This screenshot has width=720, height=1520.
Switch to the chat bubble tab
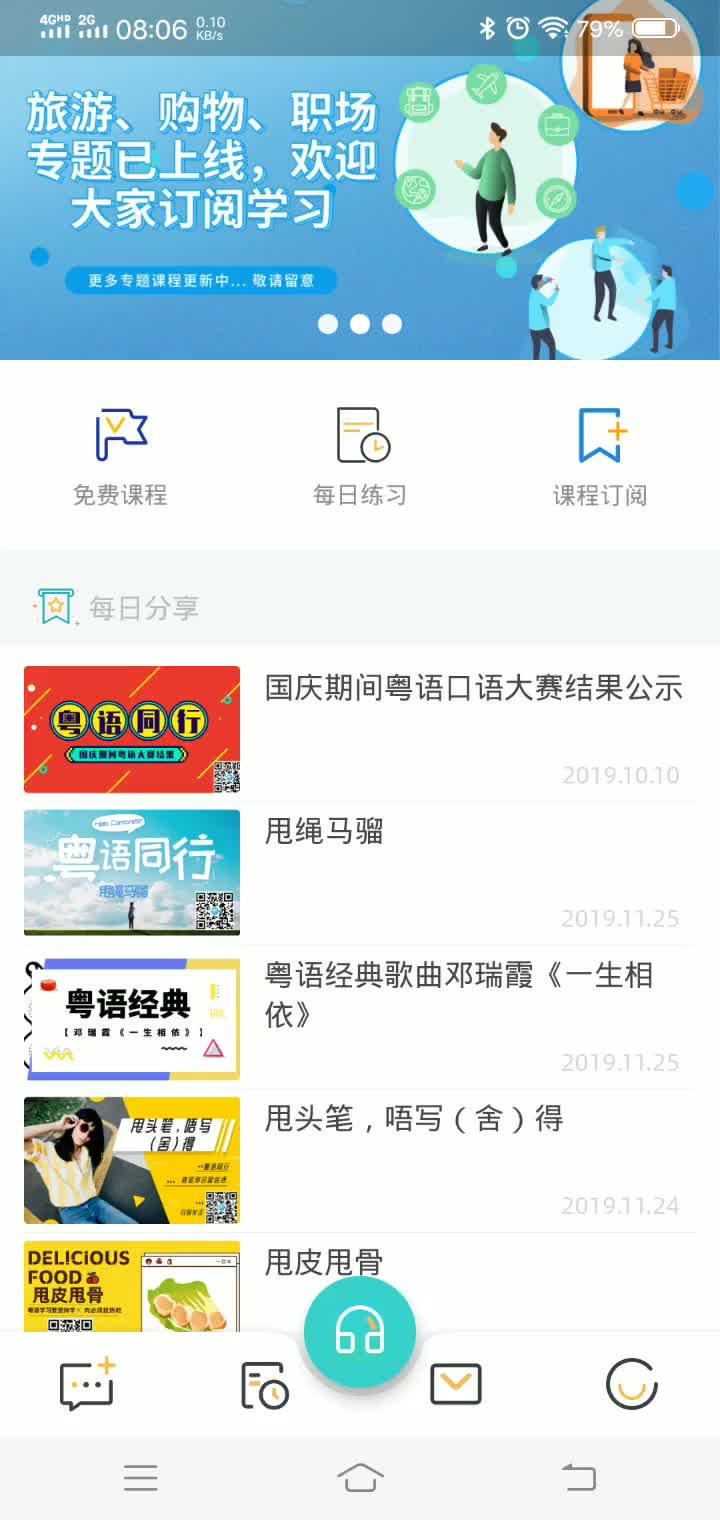pos(88,1385)
